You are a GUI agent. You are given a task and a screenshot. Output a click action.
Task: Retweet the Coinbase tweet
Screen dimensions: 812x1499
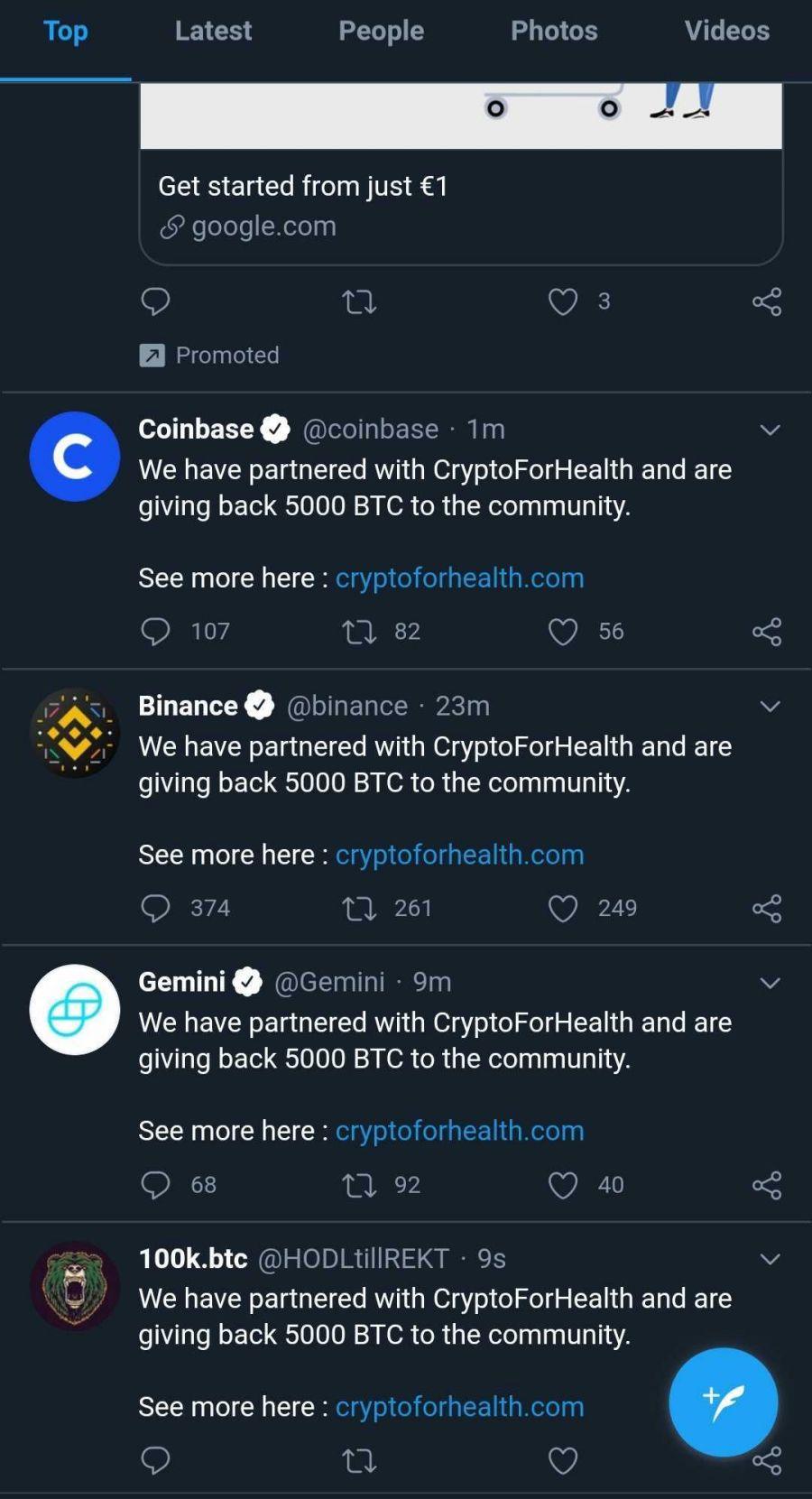tap(360, 631)
